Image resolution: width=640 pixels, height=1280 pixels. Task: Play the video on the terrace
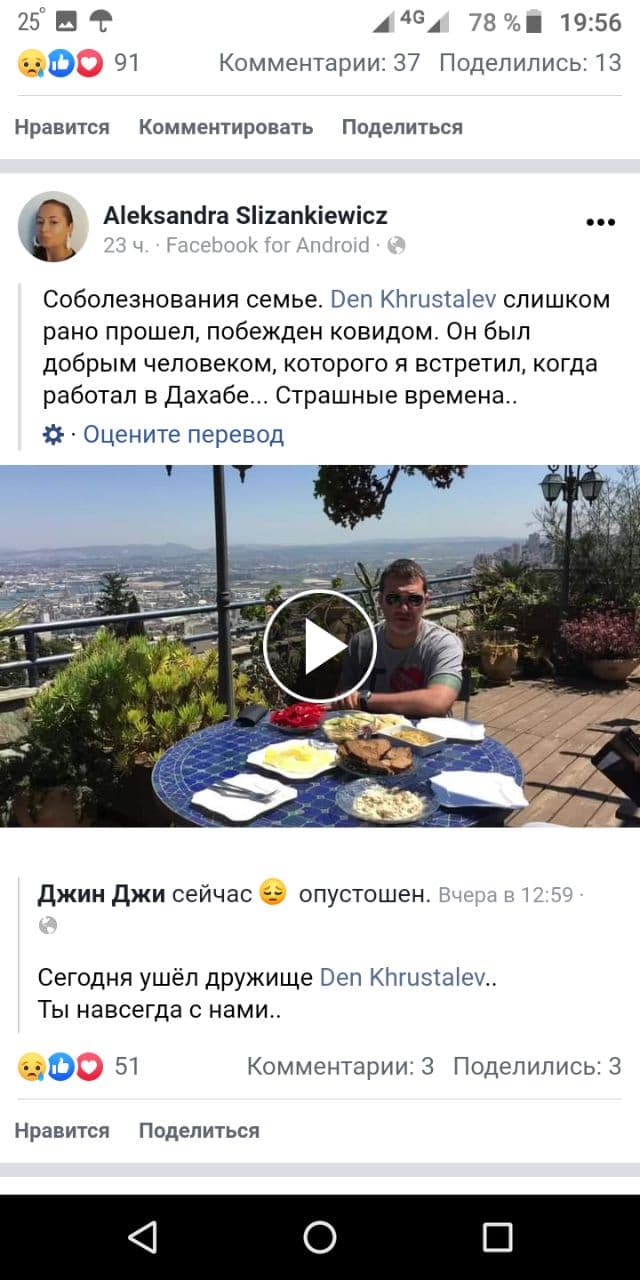tap(320, 647)
